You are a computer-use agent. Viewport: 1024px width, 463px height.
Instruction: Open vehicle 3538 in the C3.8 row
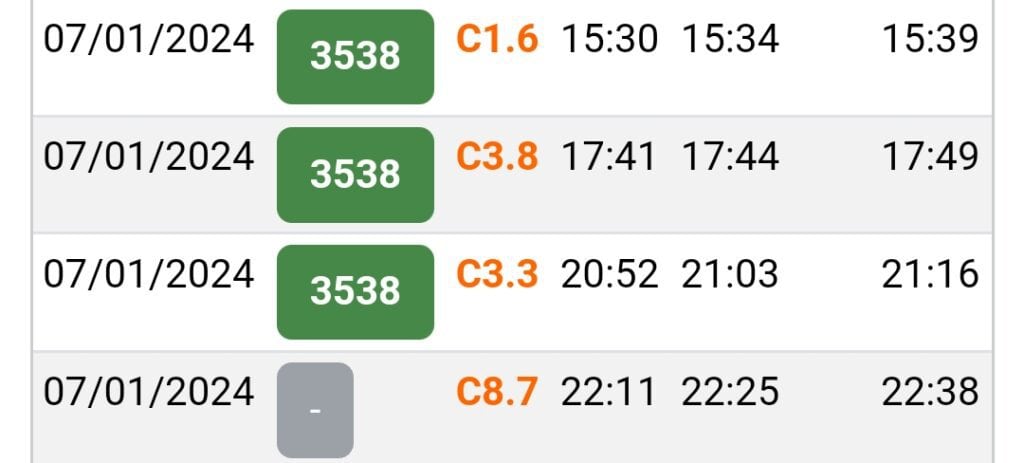355,174
